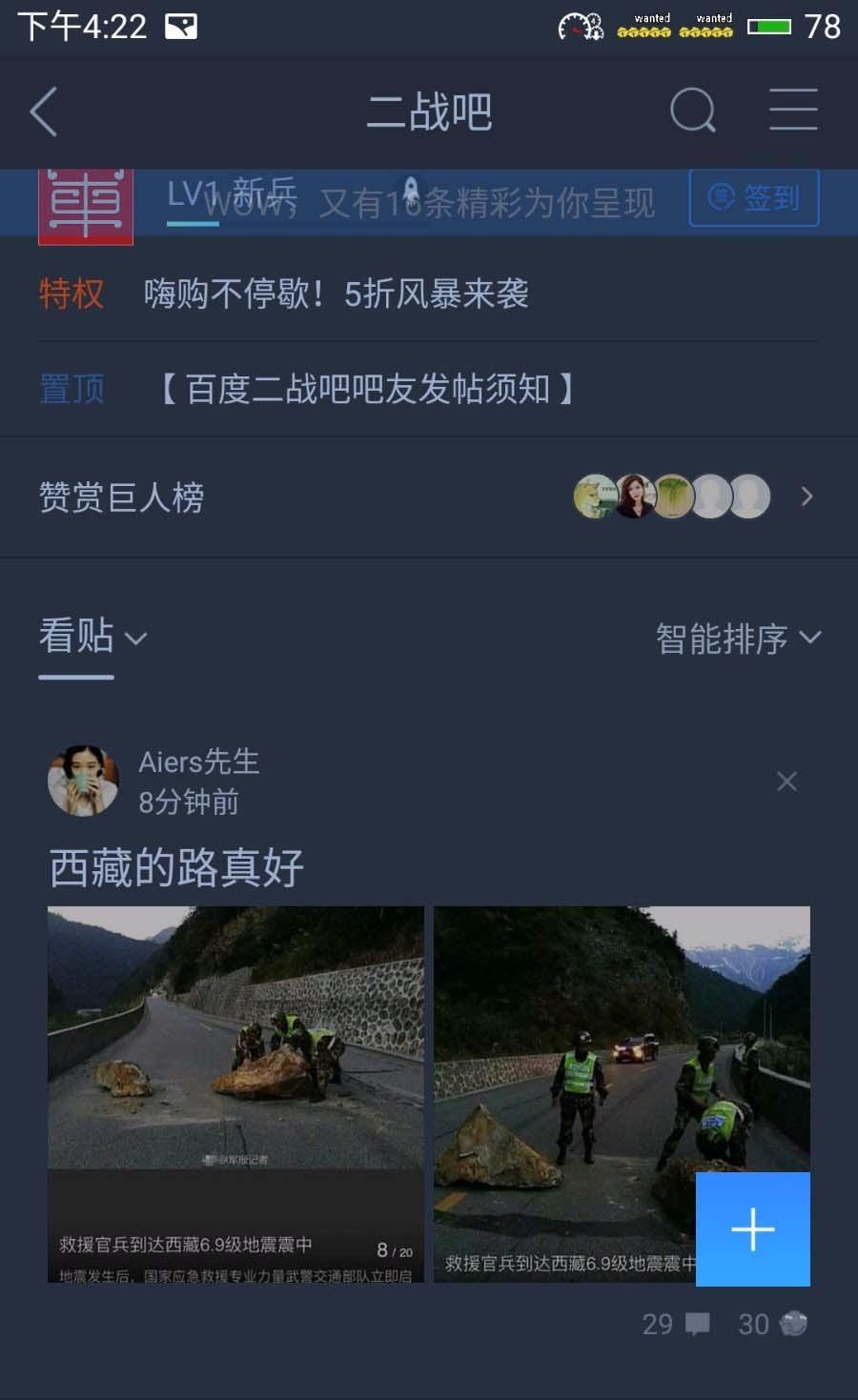This screenshot has height=1400, width=858.
Task: Open search with the magnifier icon
Action: (693, 112)
